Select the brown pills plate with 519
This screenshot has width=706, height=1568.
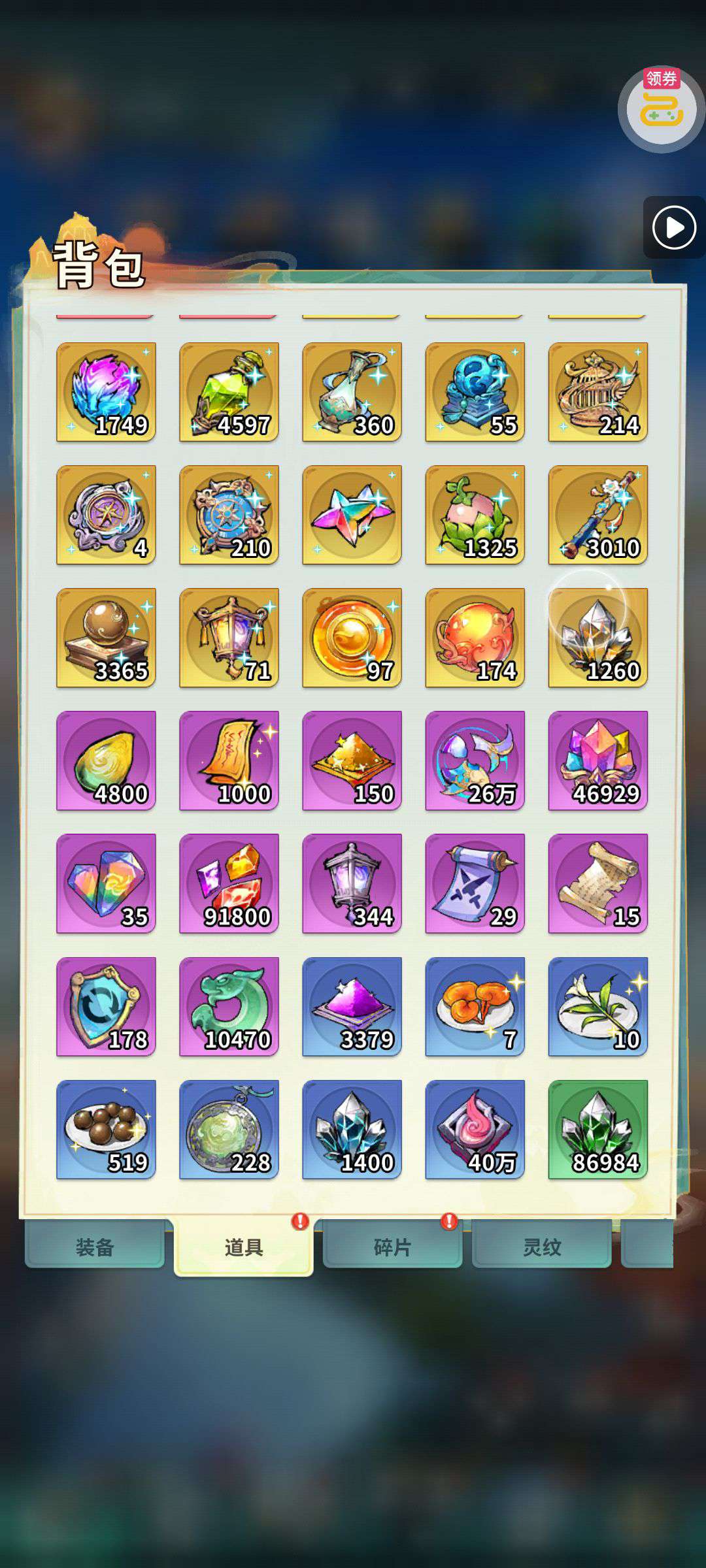[106, 1129]
